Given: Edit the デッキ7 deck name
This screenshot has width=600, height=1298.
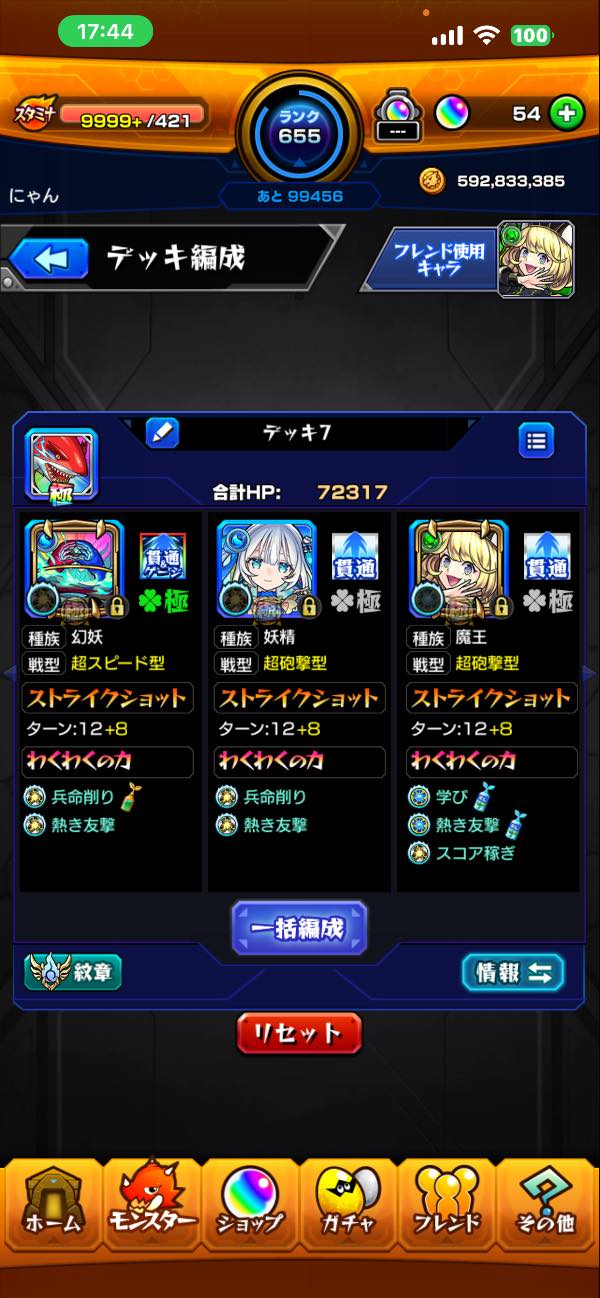Looking at the screenshot, I should pyautogui.click(x=162, y=433).
